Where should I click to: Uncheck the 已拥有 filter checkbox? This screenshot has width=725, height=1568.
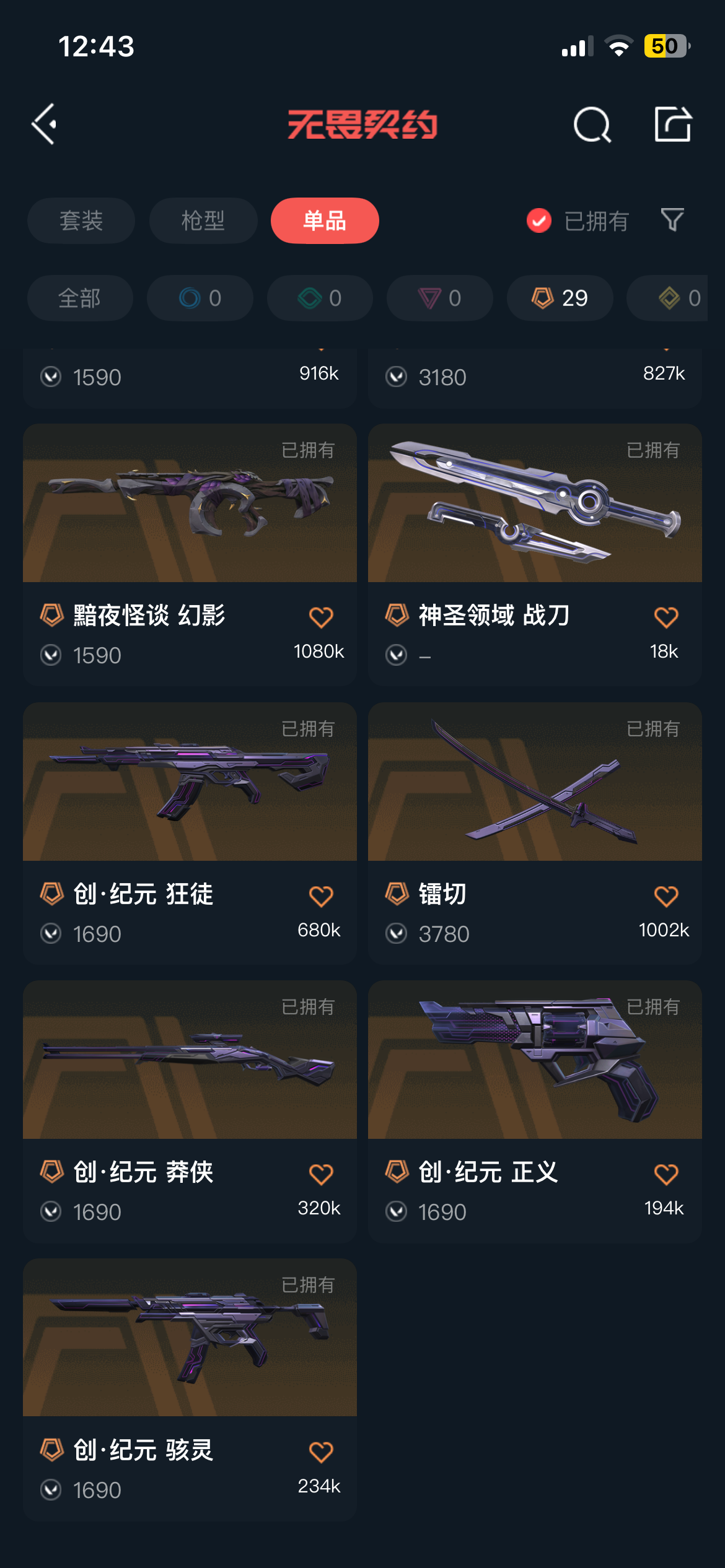pos(539,220)
